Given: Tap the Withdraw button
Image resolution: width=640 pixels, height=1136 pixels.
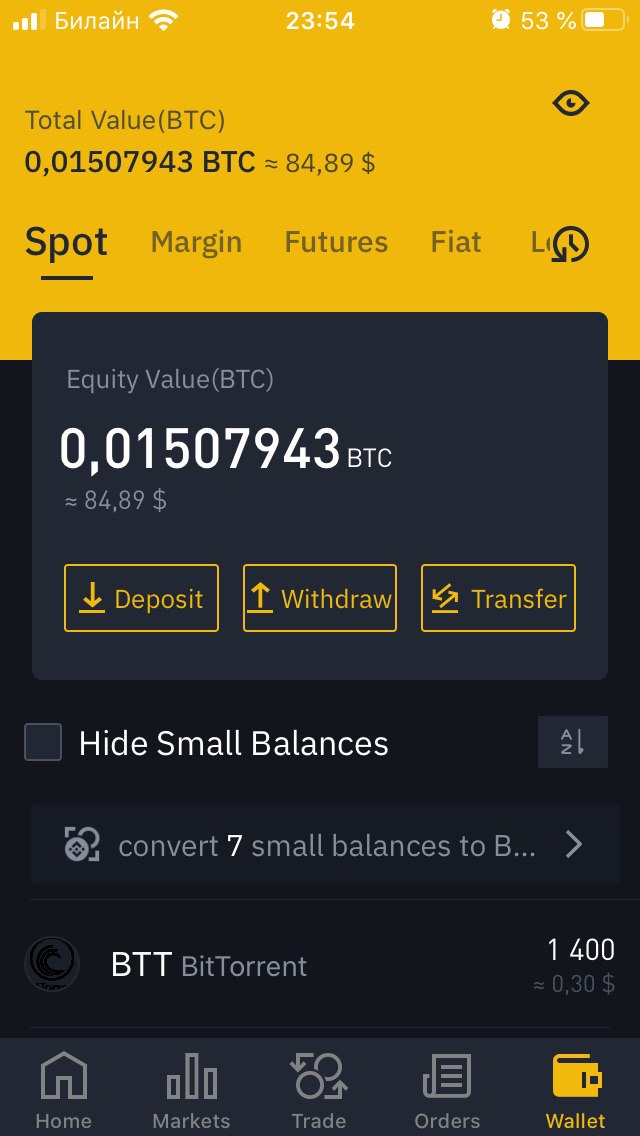Looking at the screenshot, I should tap(320, 598).
